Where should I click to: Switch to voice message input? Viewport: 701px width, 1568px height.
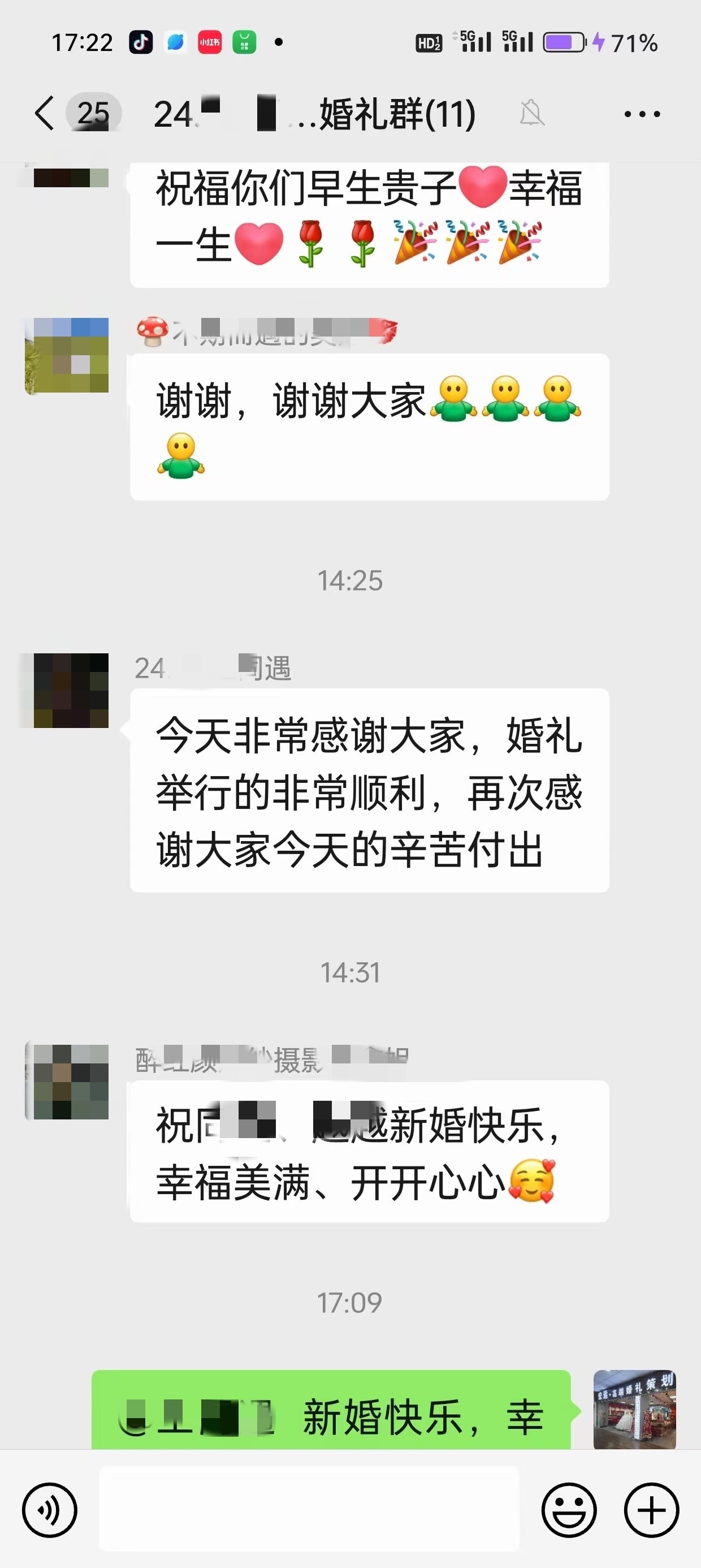click(x=50, y=1510)
